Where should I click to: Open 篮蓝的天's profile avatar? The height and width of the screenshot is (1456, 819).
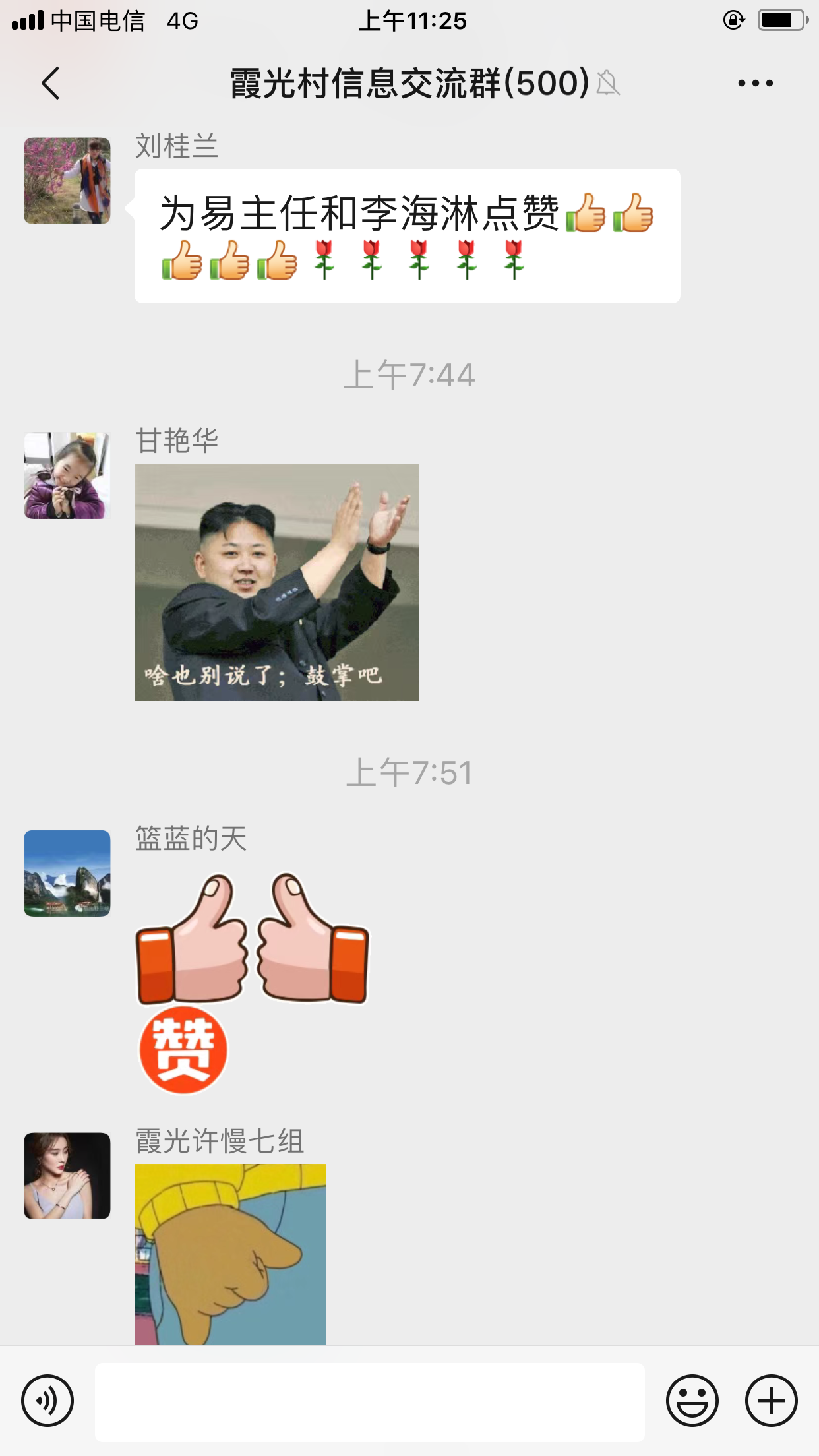click(x=67, y=873)
